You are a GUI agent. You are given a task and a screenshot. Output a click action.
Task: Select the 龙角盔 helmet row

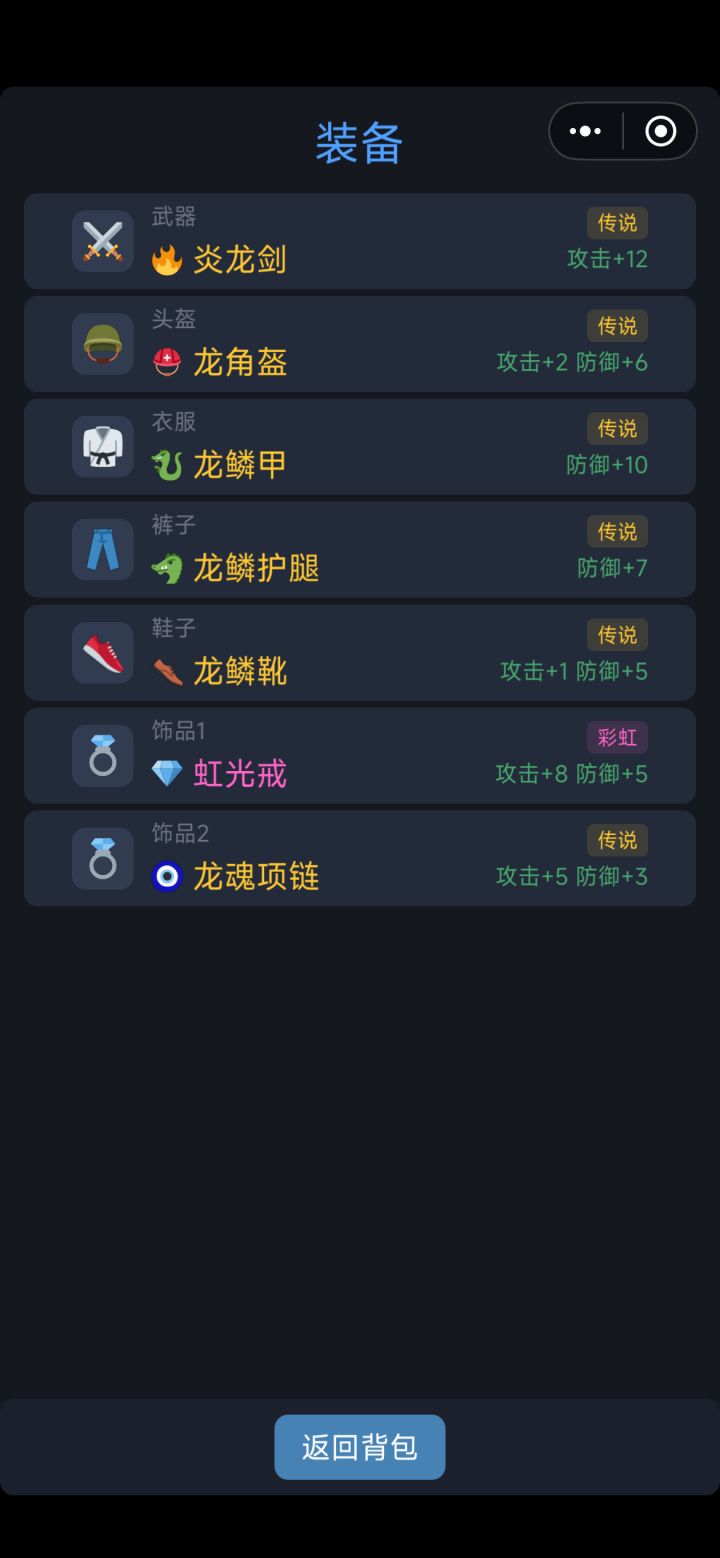[x=359, y=344]
